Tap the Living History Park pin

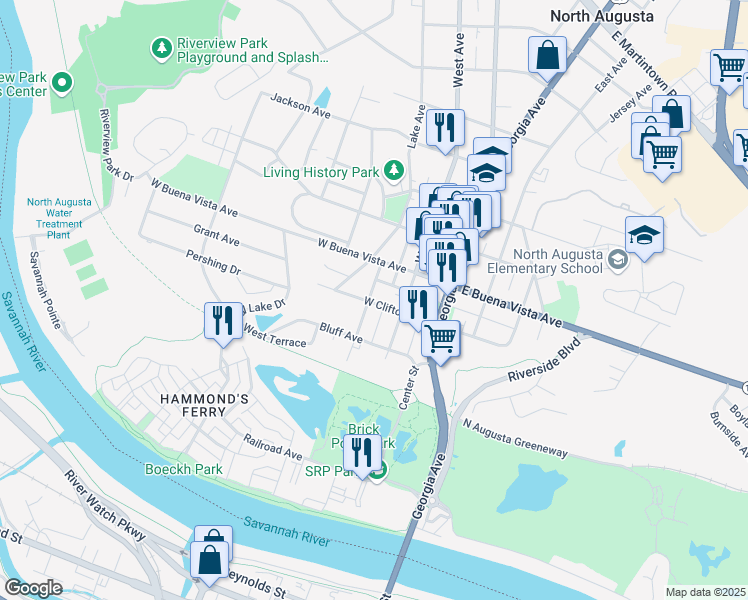[395, 170]
